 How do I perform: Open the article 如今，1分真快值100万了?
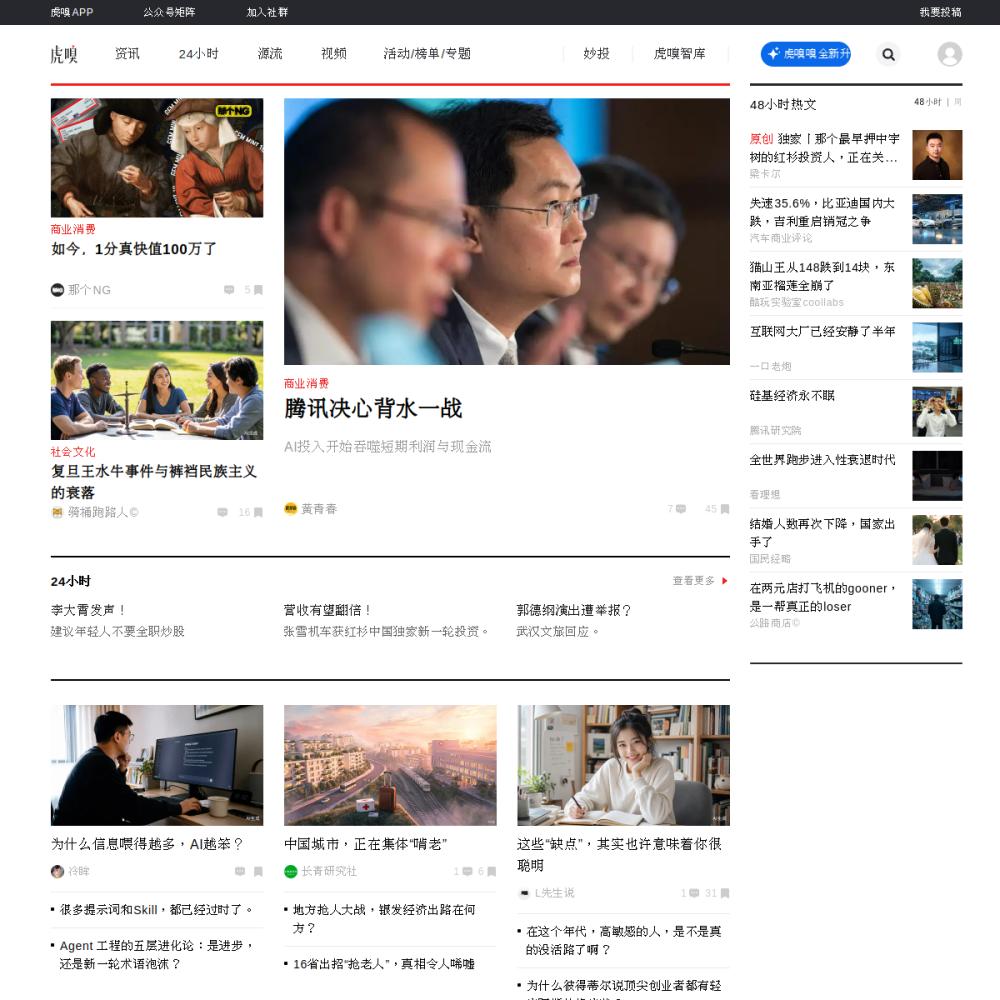(x=134, y=249)
